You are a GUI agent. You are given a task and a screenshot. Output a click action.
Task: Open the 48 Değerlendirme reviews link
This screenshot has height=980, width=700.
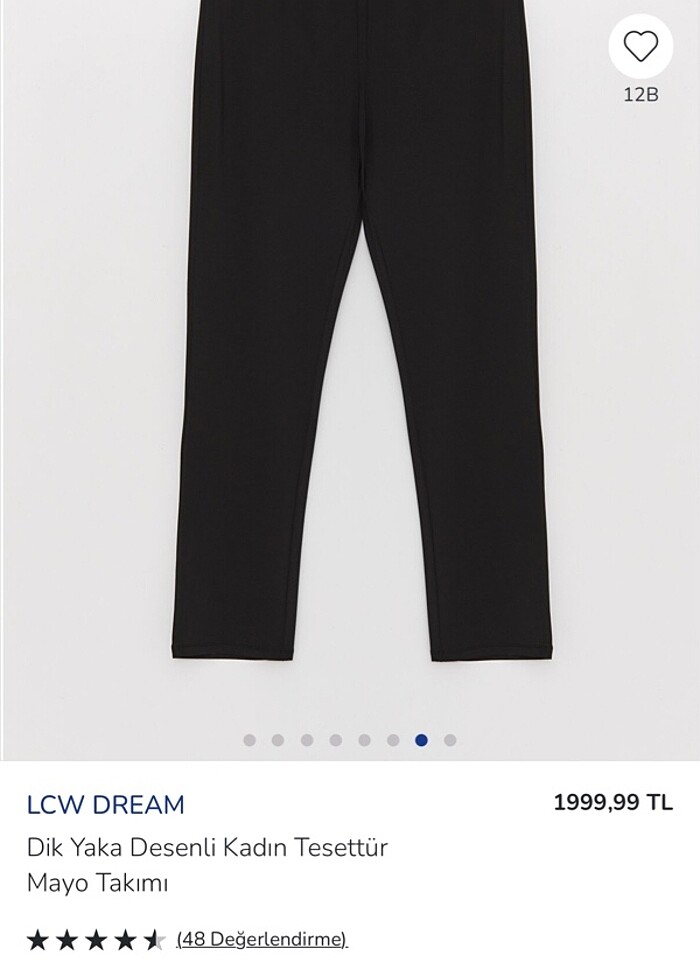[262, 939]
